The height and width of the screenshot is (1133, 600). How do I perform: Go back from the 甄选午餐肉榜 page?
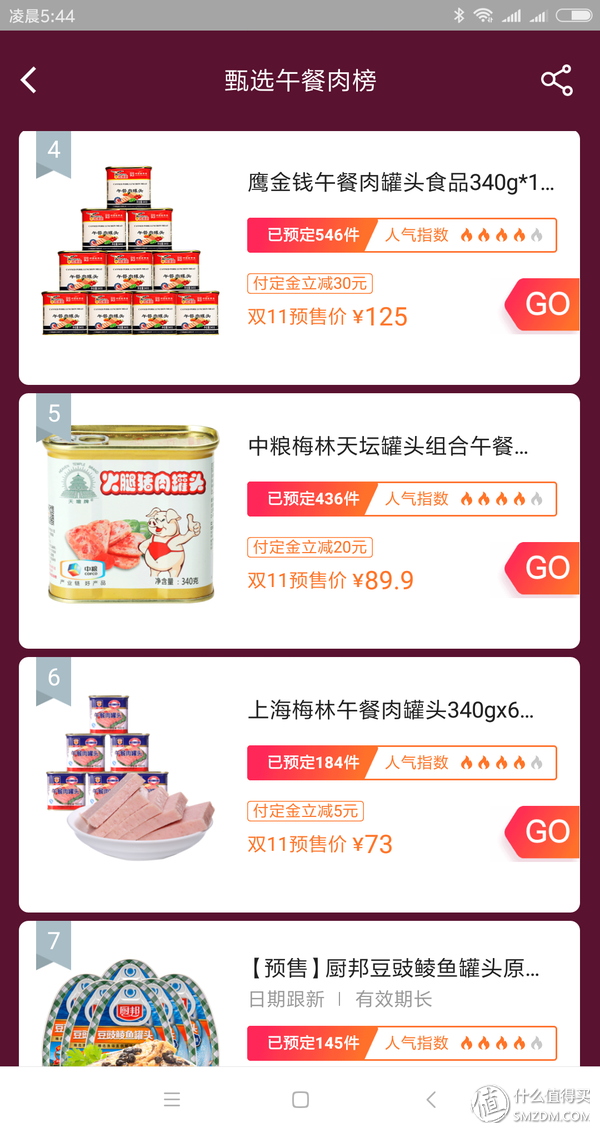point(29,81)
